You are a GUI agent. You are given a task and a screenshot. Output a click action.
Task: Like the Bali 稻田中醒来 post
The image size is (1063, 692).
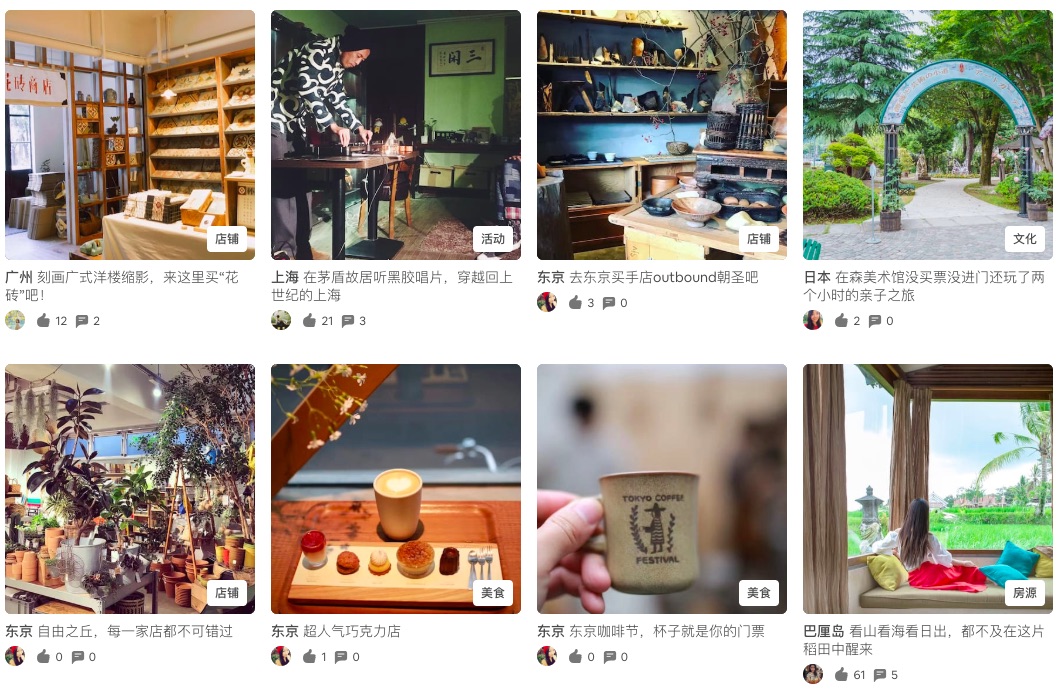click(x=841, y=674)
